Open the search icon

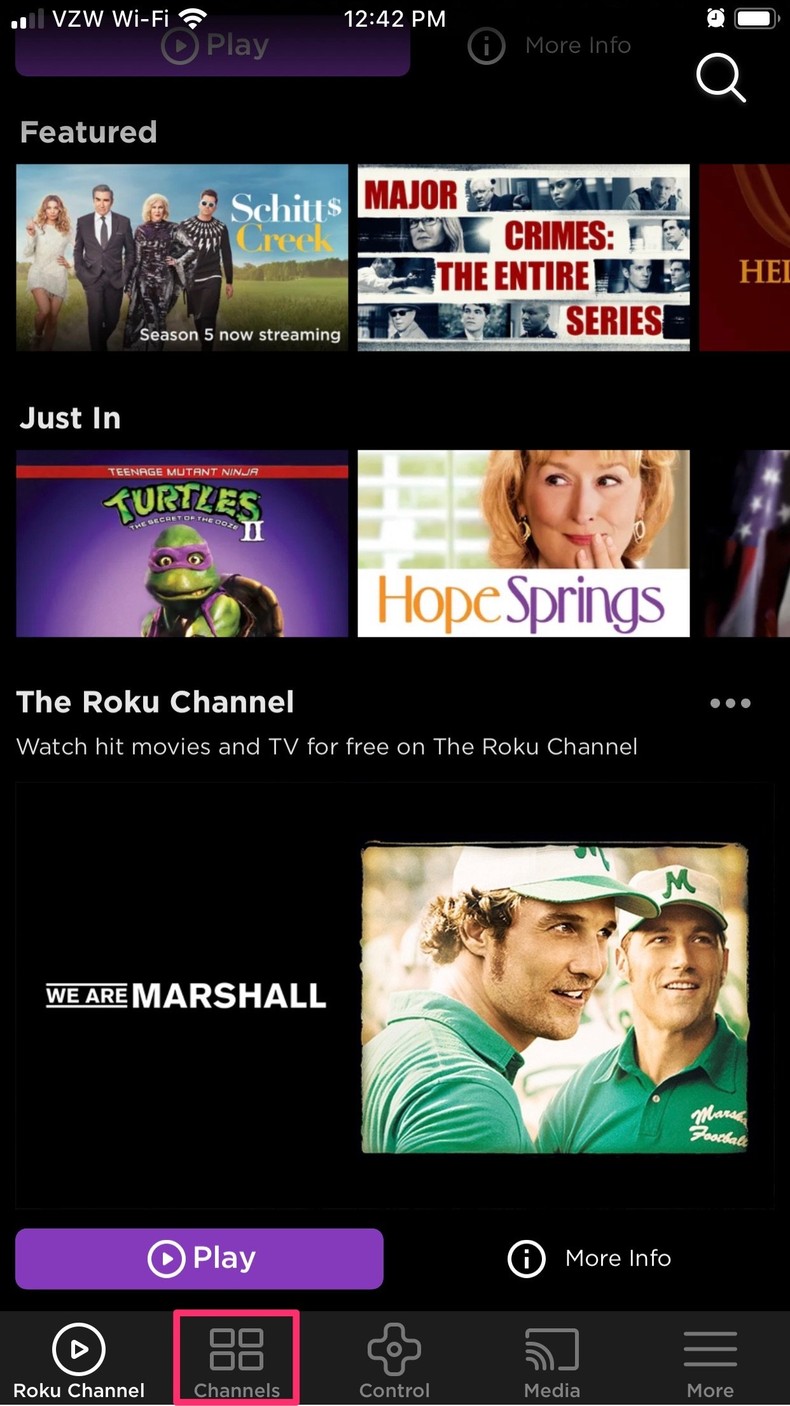tap(722, 79)
